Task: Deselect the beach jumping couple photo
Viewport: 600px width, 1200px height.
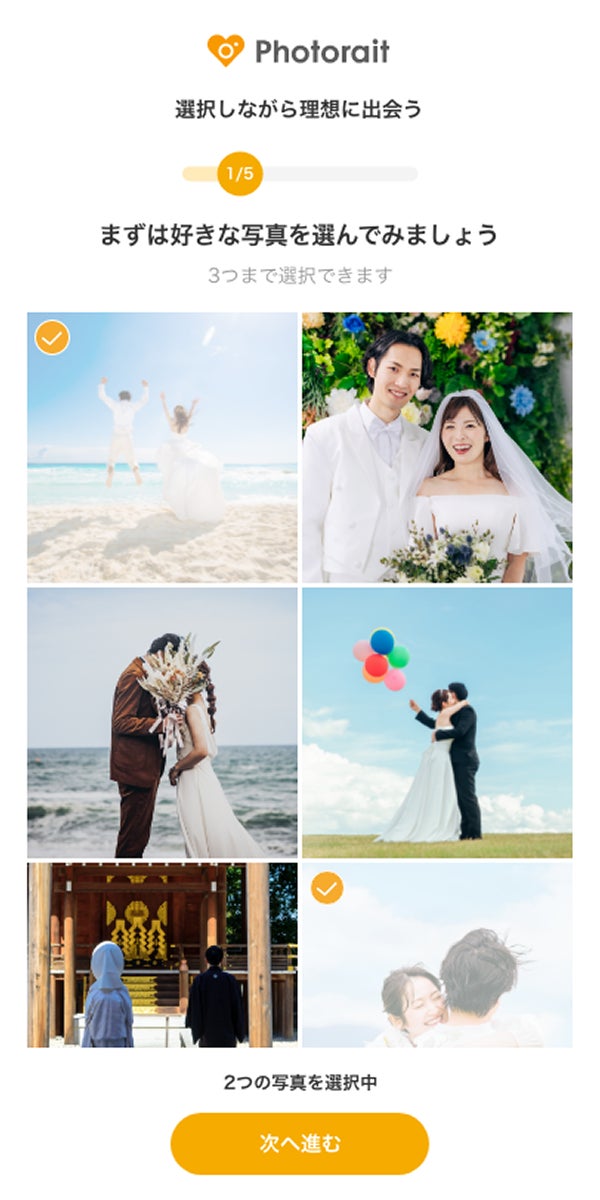Action: (162, 447)
